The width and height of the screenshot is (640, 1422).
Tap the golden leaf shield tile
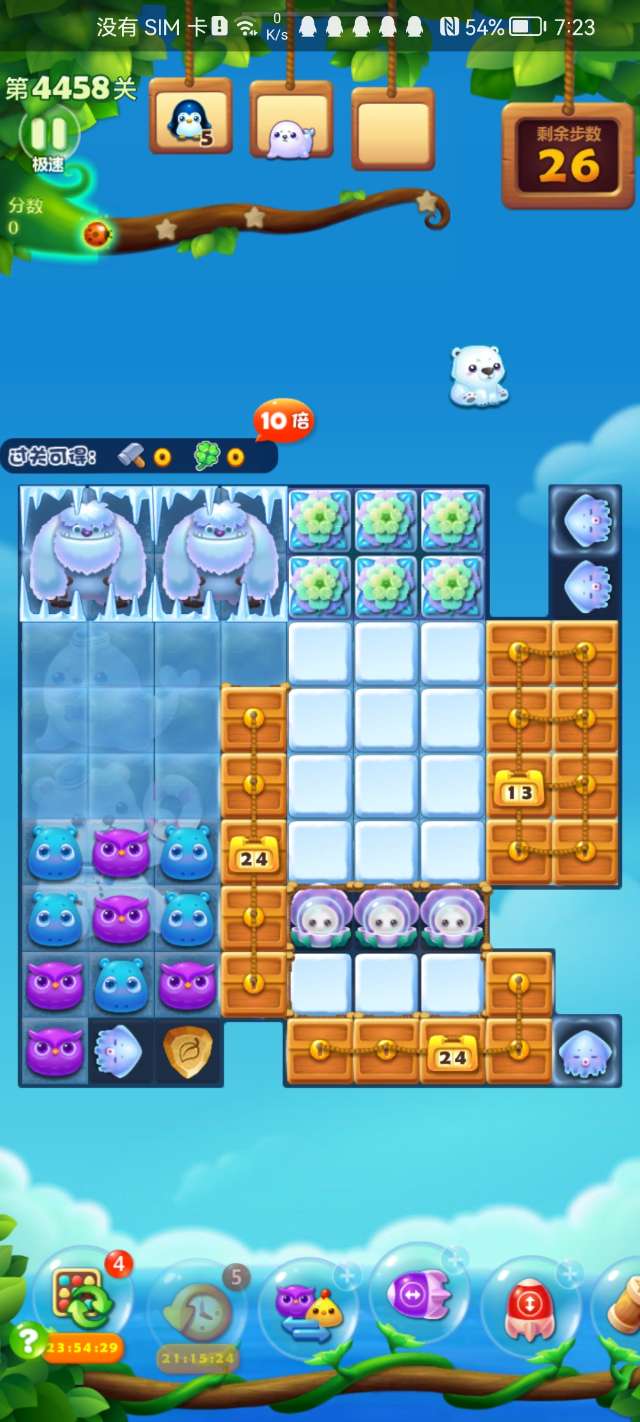tap(188, 1051)
